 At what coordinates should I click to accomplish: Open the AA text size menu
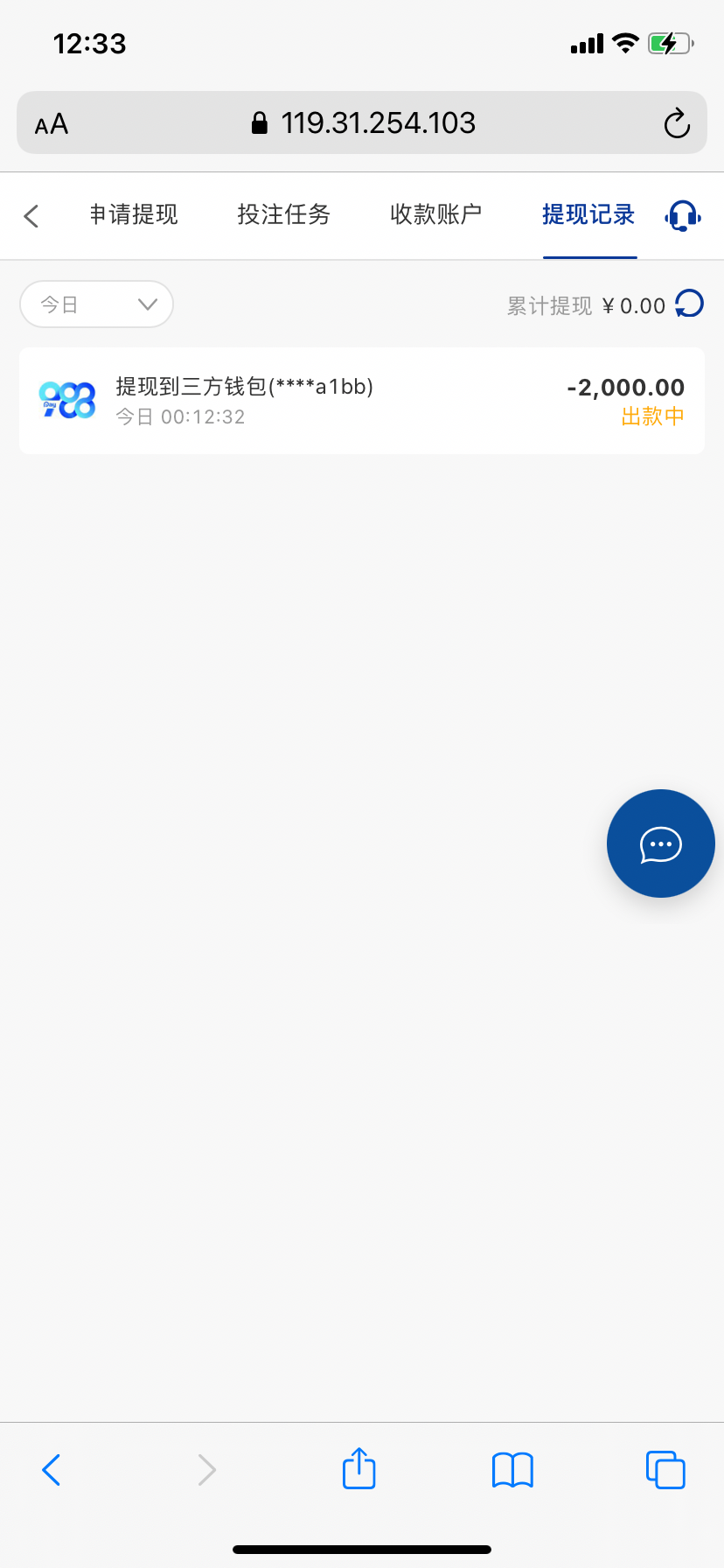point(52,124)
